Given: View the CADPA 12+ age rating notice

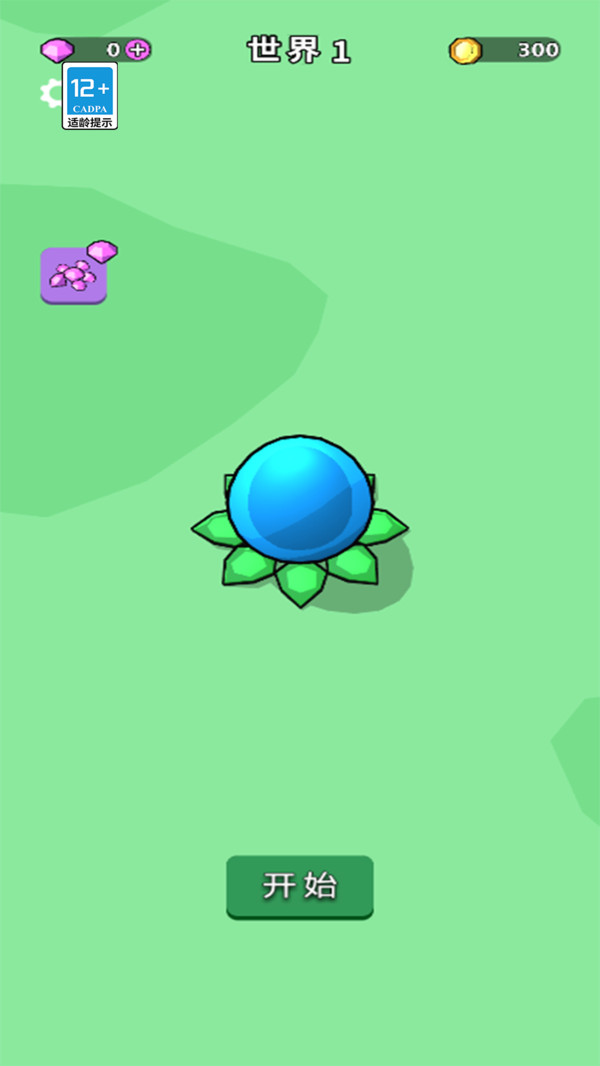Looking at the screenshot, I should pyautogui.click(x=90, y=96).
